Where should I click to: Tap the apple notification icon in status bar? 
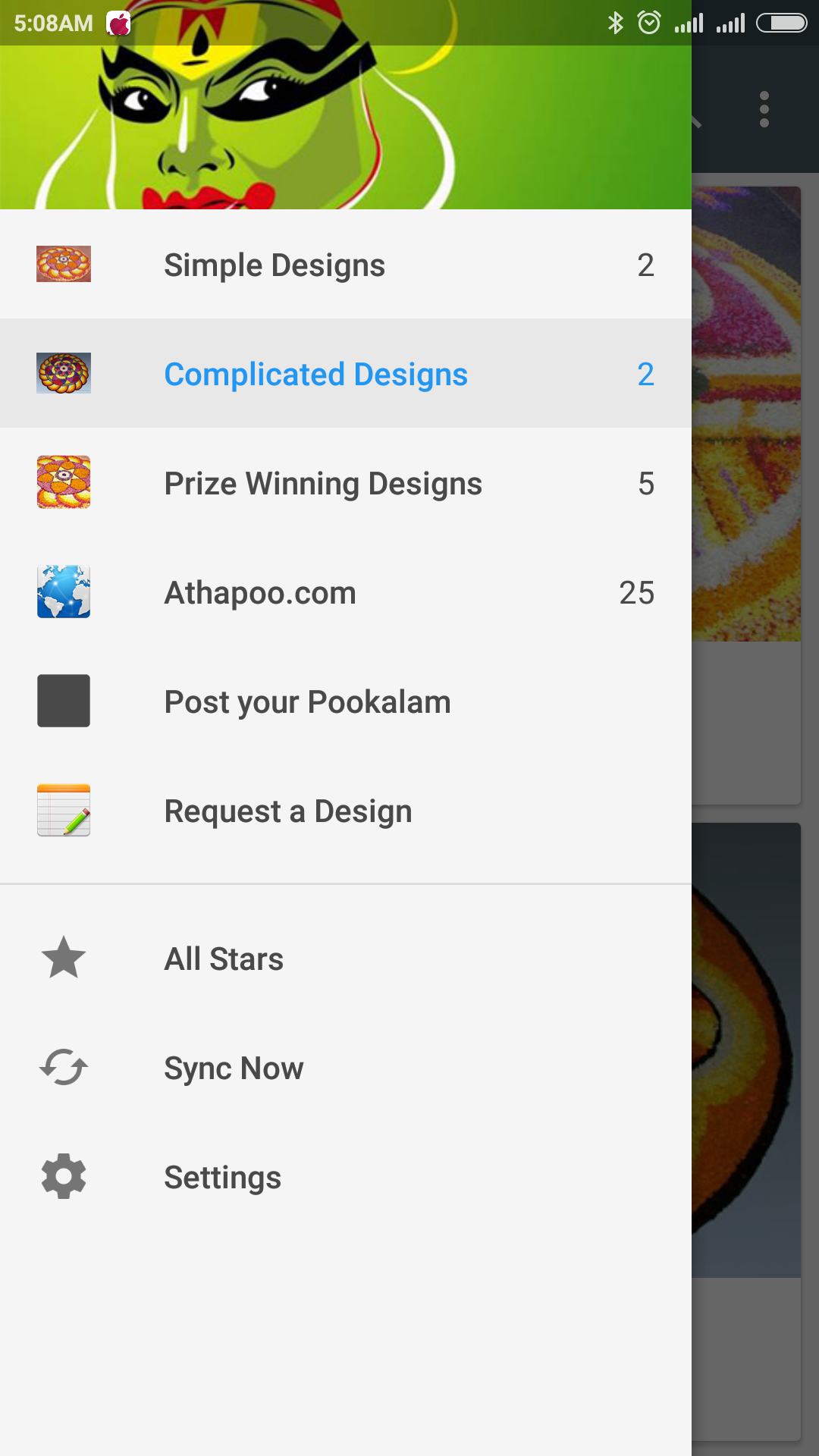click(118, 23)
